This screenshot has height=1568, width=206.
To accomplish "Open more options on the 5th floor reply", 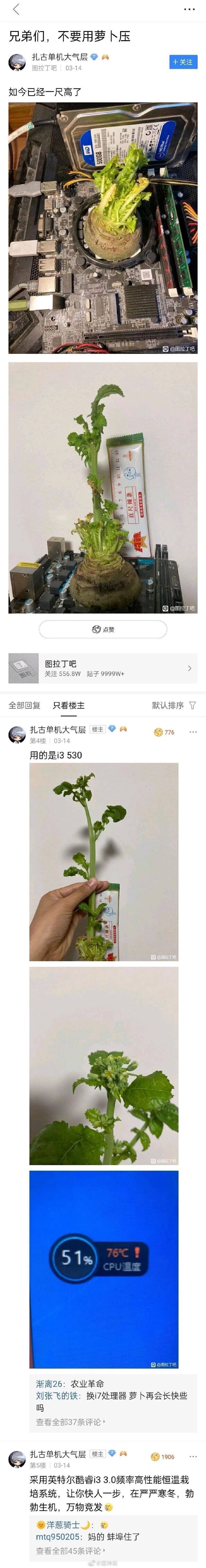I will 193,1457.
